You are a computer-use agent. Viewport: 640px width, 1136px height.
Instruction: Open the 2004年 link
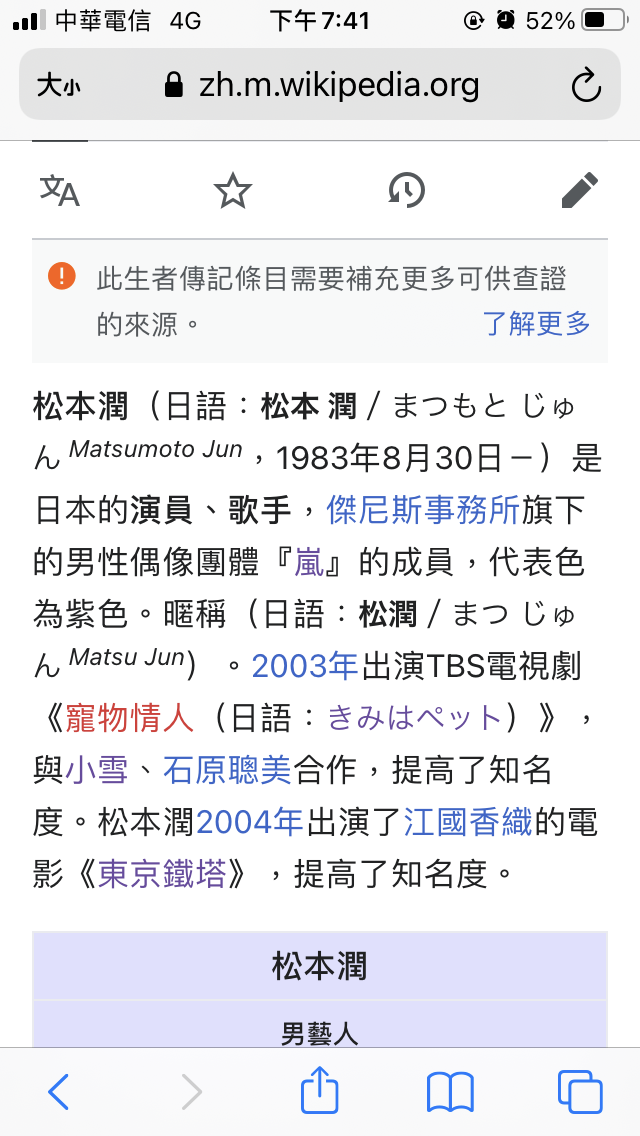[x=249, y=822]
